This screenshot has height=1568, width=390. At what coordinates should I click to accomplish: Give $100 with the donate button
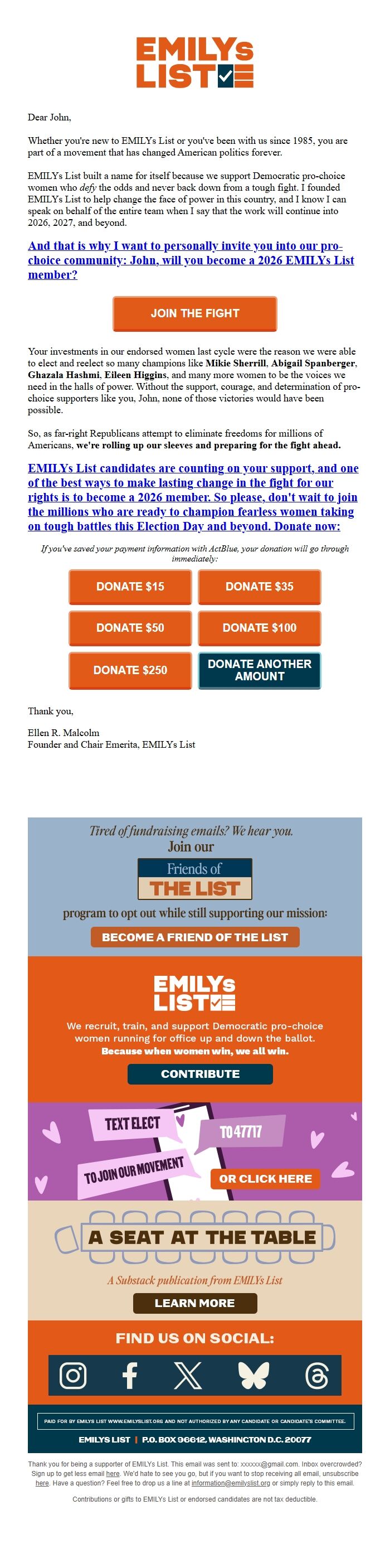coord(259,627)
